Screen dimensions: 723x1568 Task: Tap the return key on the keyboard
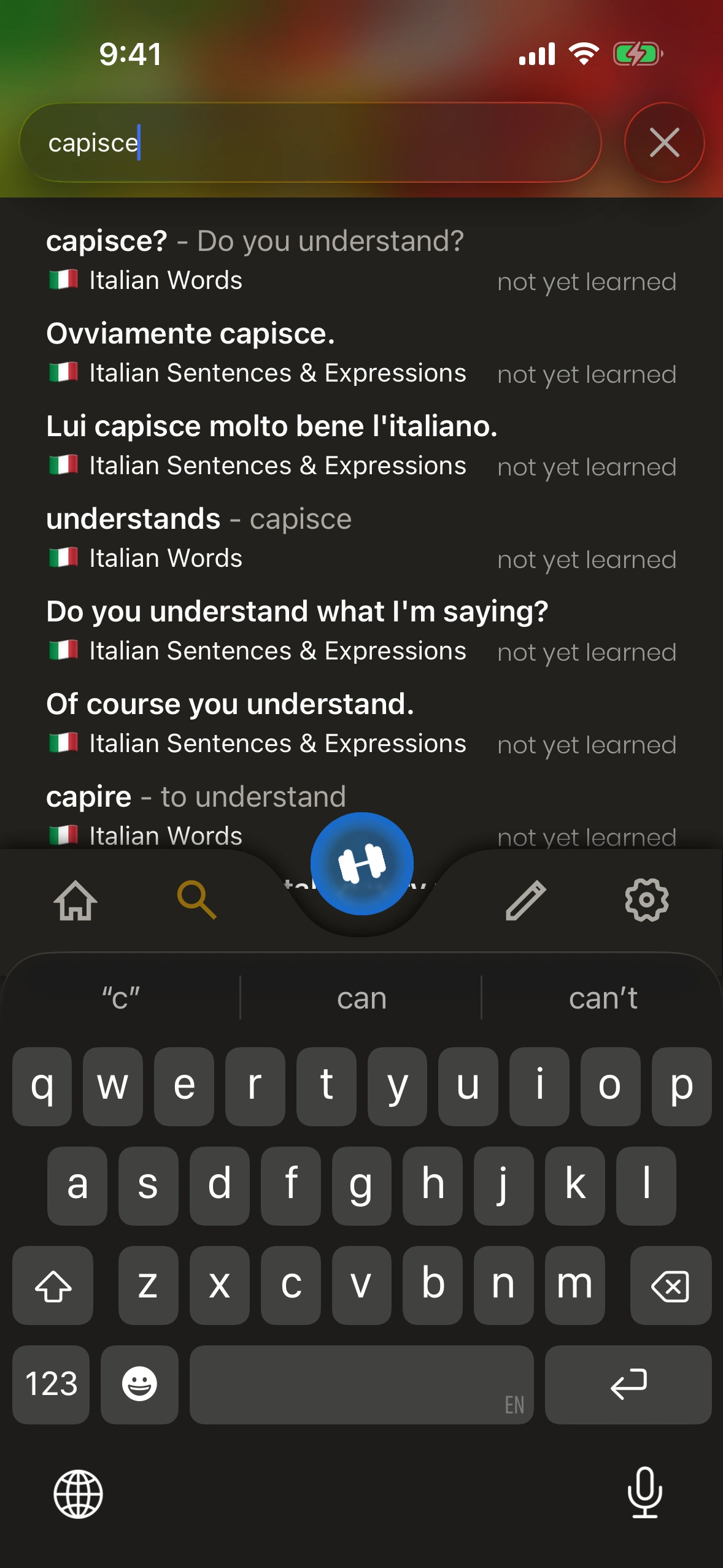coord(628,1385)
